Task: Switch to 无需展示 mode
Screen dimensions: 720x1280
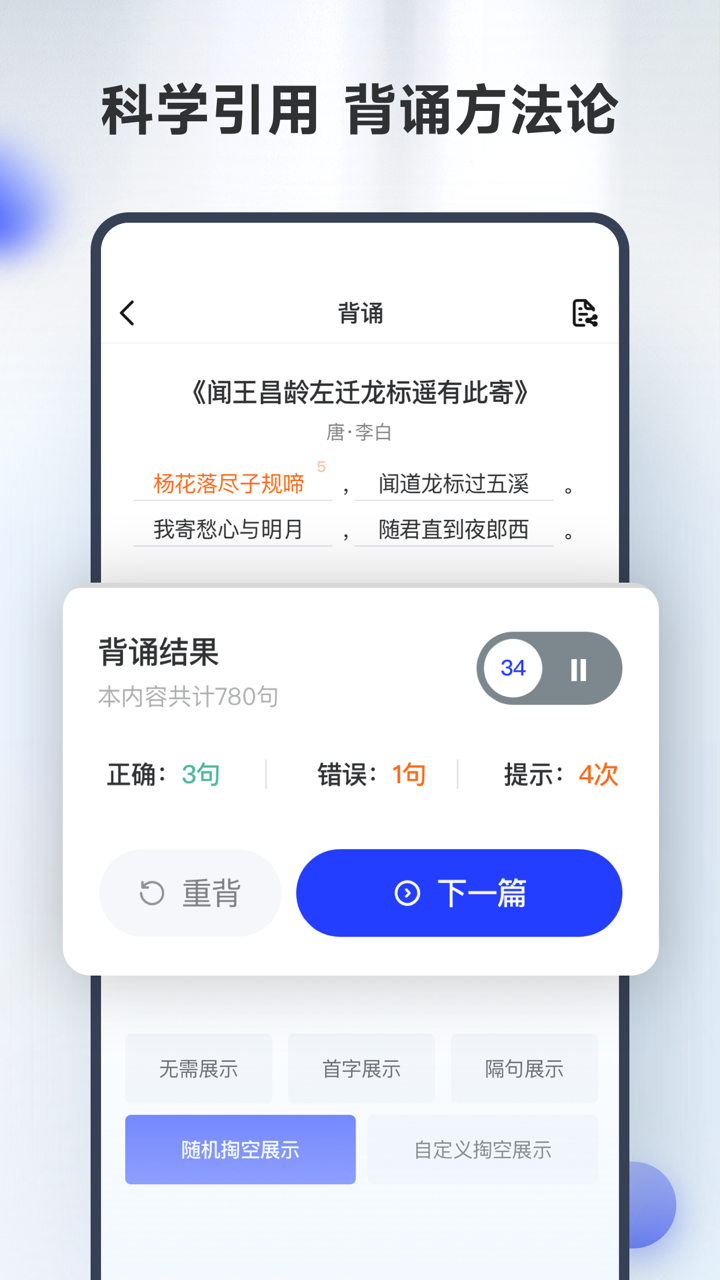Action: [198, 1068]
